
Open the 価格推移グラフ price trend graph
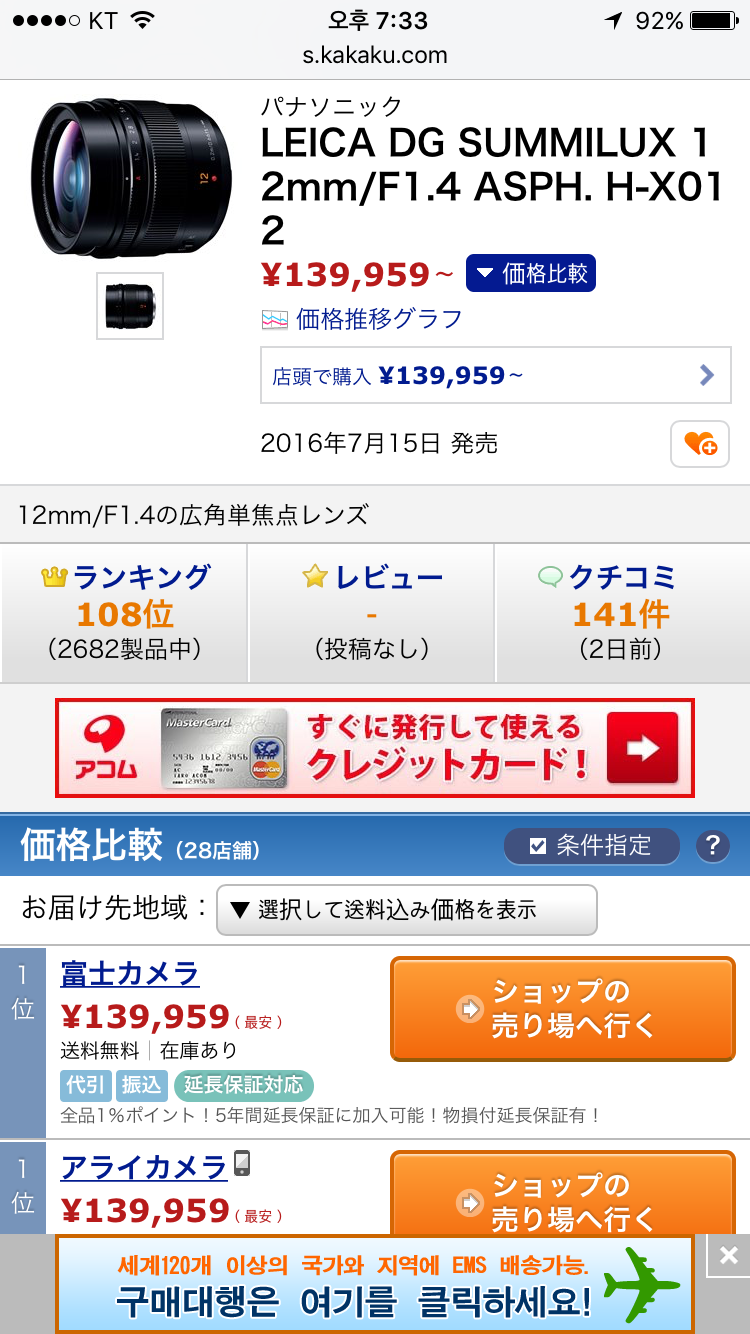coord(378,319)
